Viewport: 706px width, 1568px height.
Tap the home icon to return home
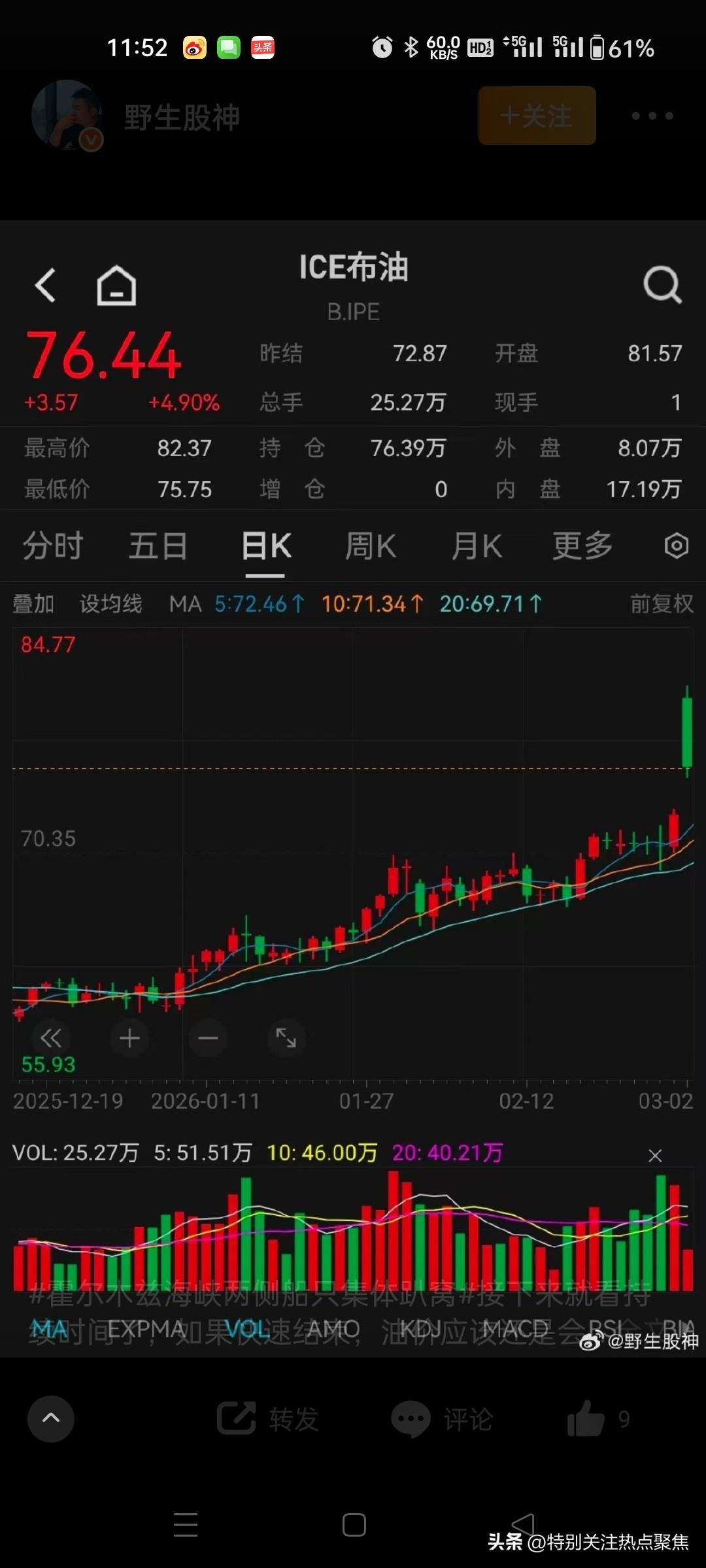point(115,284)
